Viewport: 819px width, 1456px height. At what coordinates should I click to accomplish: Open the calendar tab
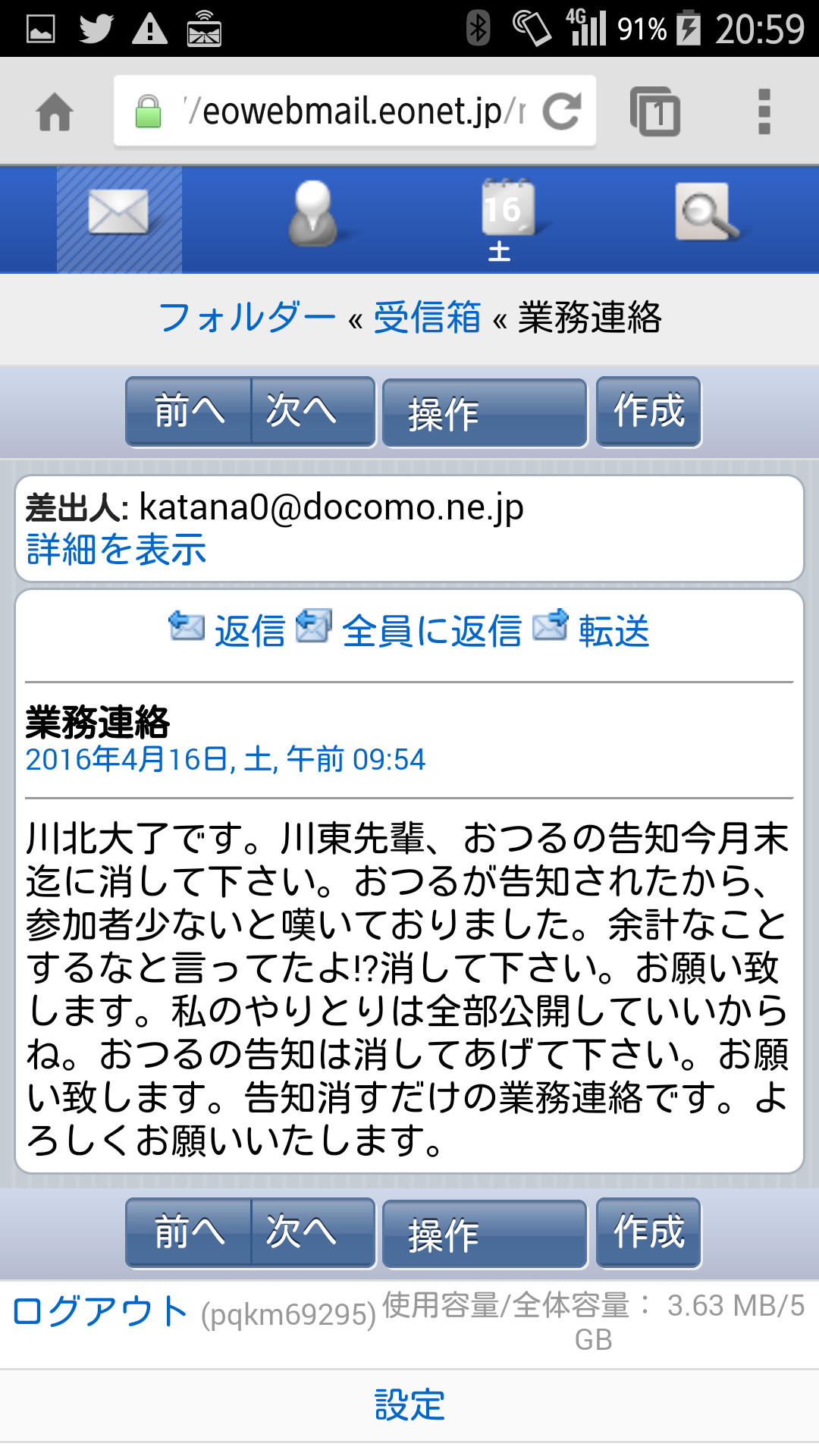pyautogui.click(x=507, y=218)
